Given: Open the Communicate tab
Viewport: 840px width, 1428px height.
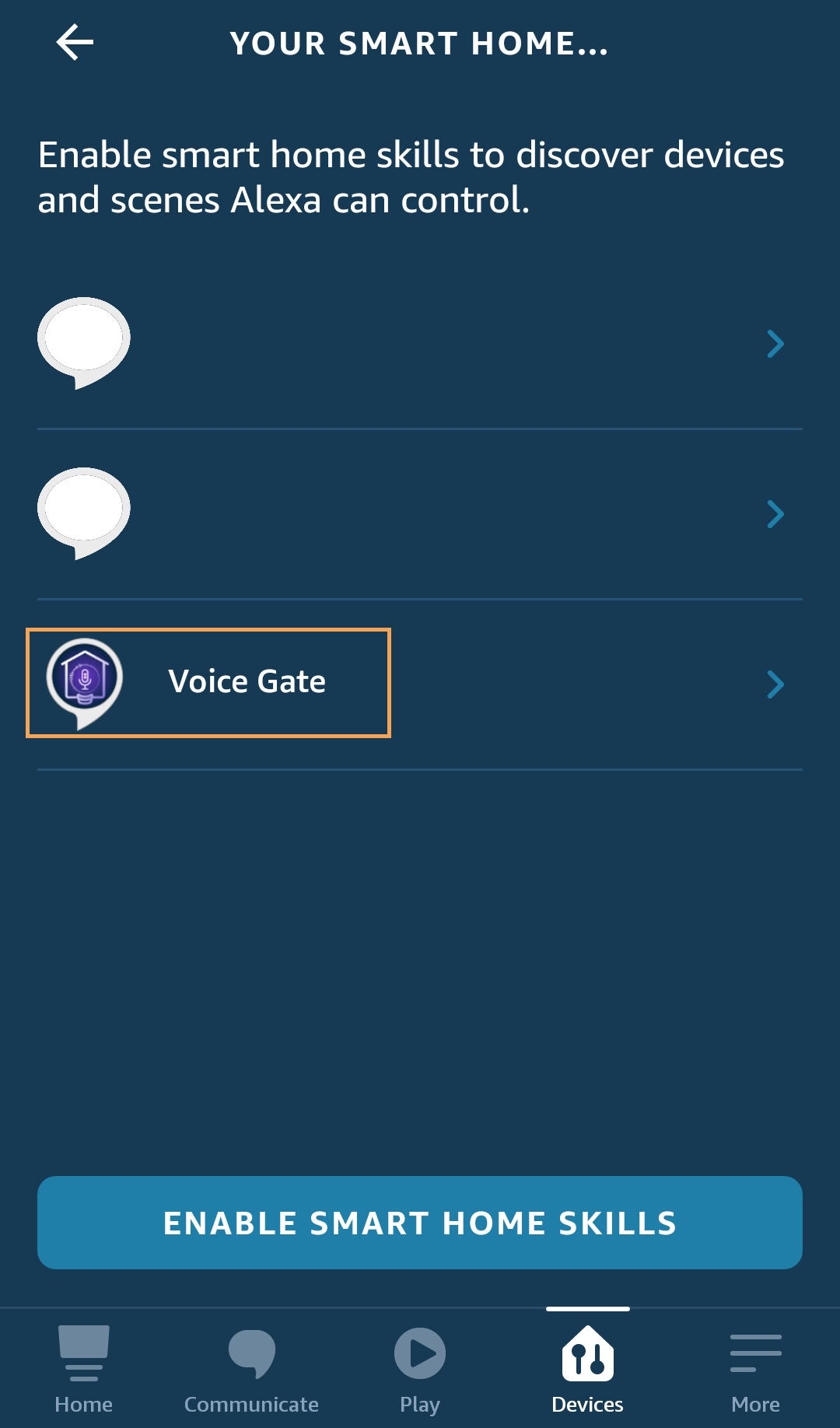Looking at the screenshot, I should (251, 1369).
